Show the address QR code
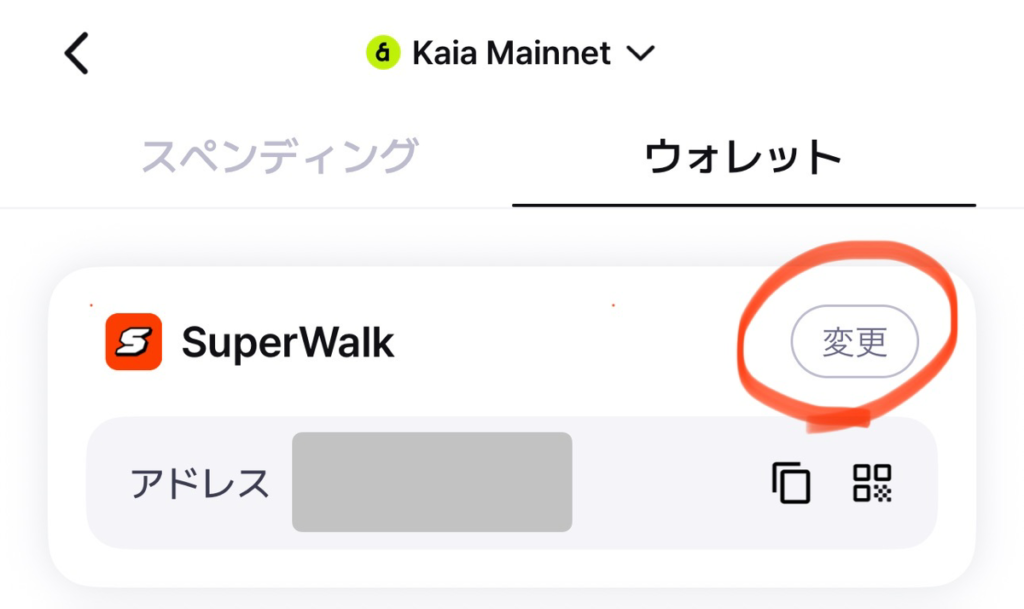Viewport: 1024px width, 609px height. [872, 483]
